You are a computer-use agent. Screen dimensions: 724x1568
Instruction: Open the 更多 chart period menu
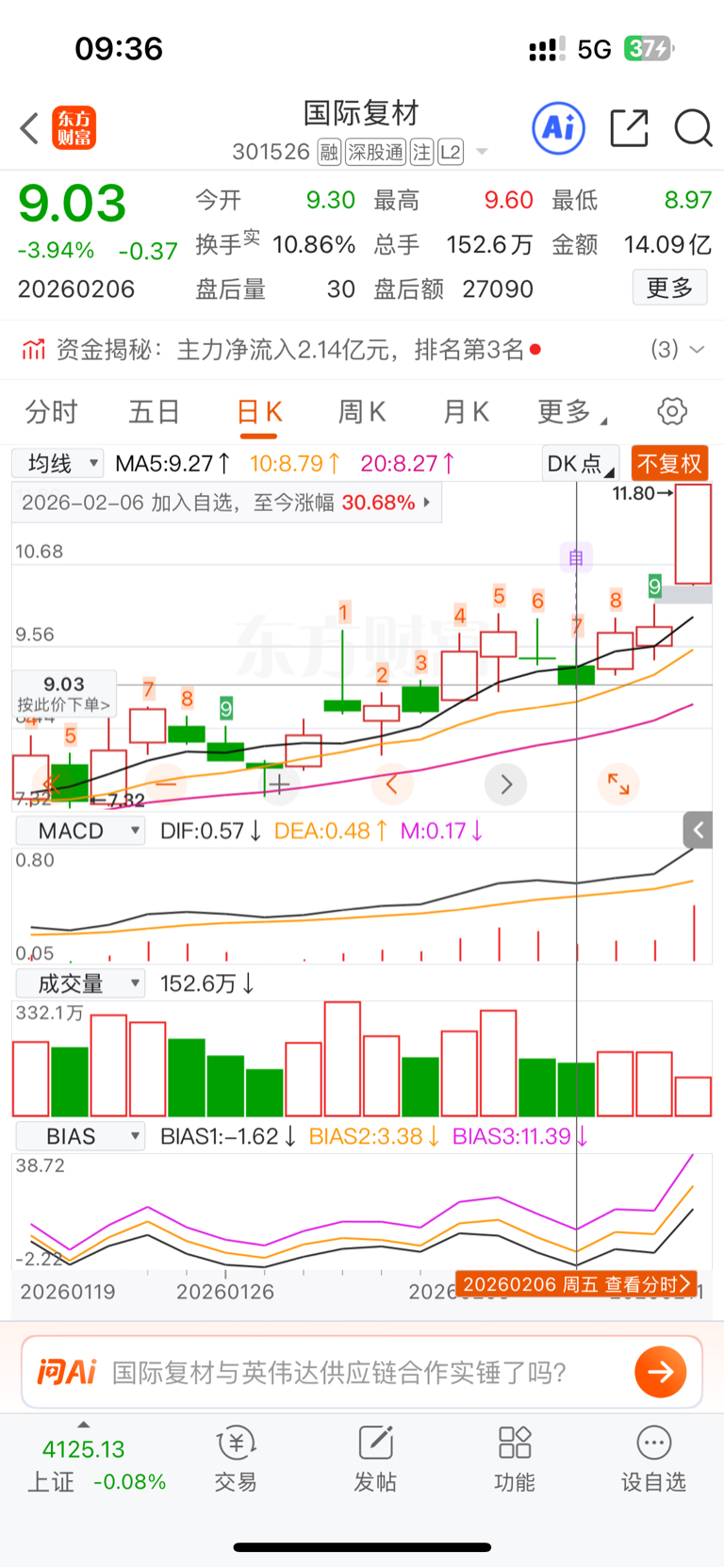(x=570, y=412)
